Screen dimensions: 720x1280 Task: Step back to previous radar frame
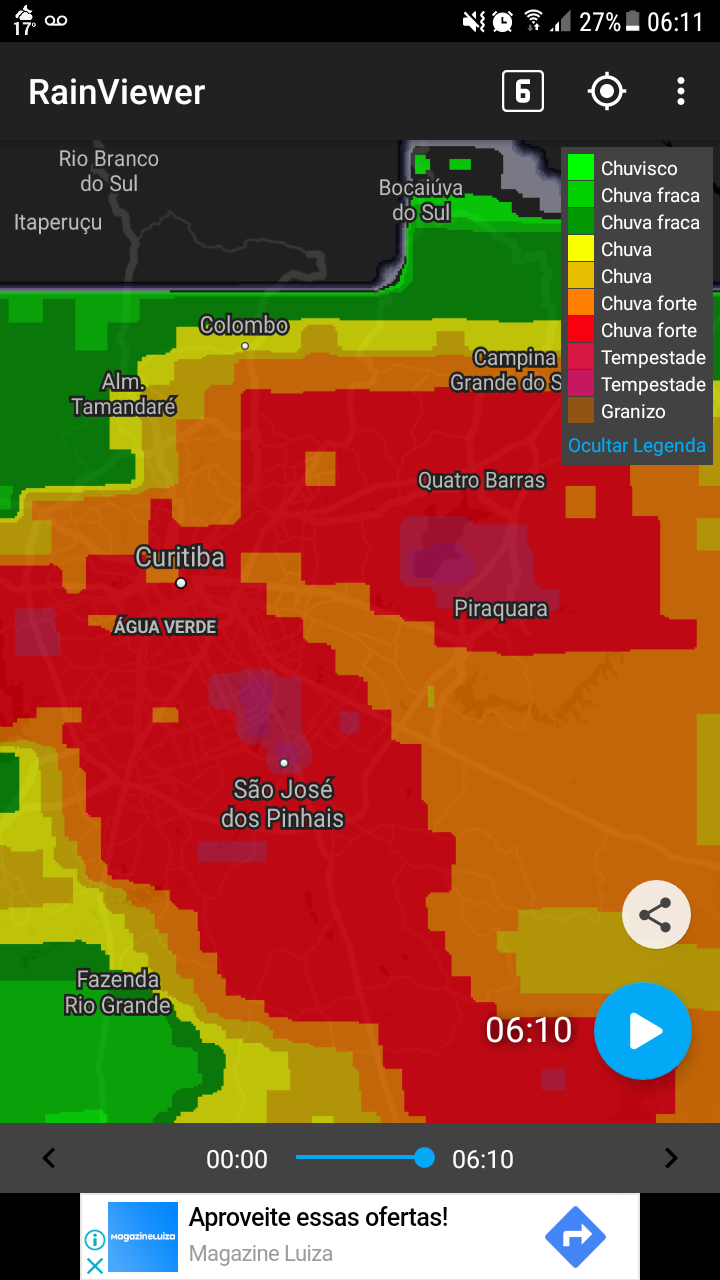pyautogui.click(x=49, y=1159)
